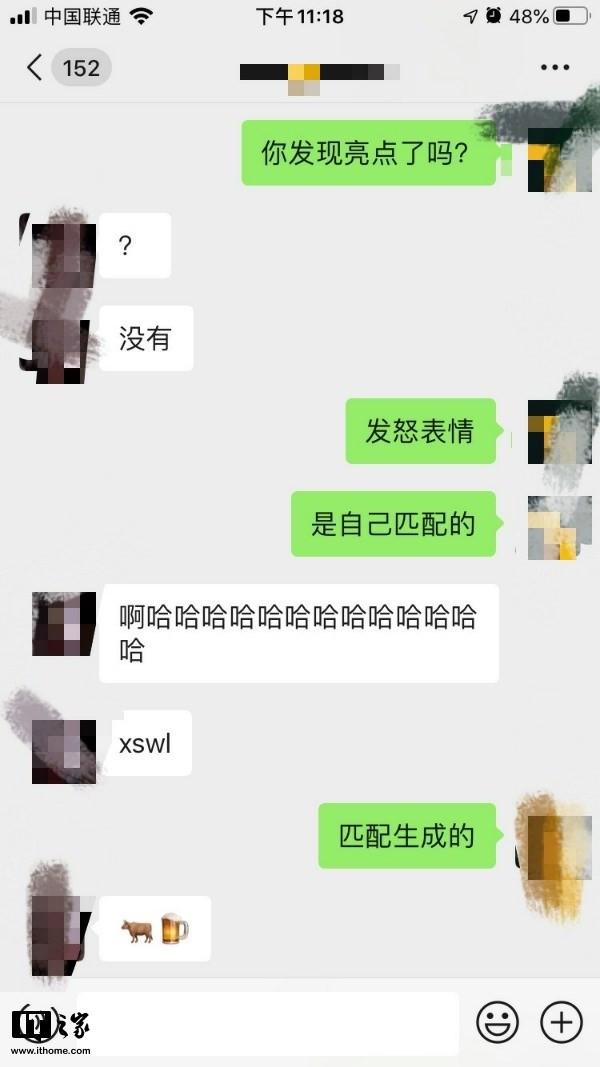Image resolution: width=600 pixels, height=1067 pixels.
Task: Open the three-dot chat info menu
Action: (x=555, y=67)
